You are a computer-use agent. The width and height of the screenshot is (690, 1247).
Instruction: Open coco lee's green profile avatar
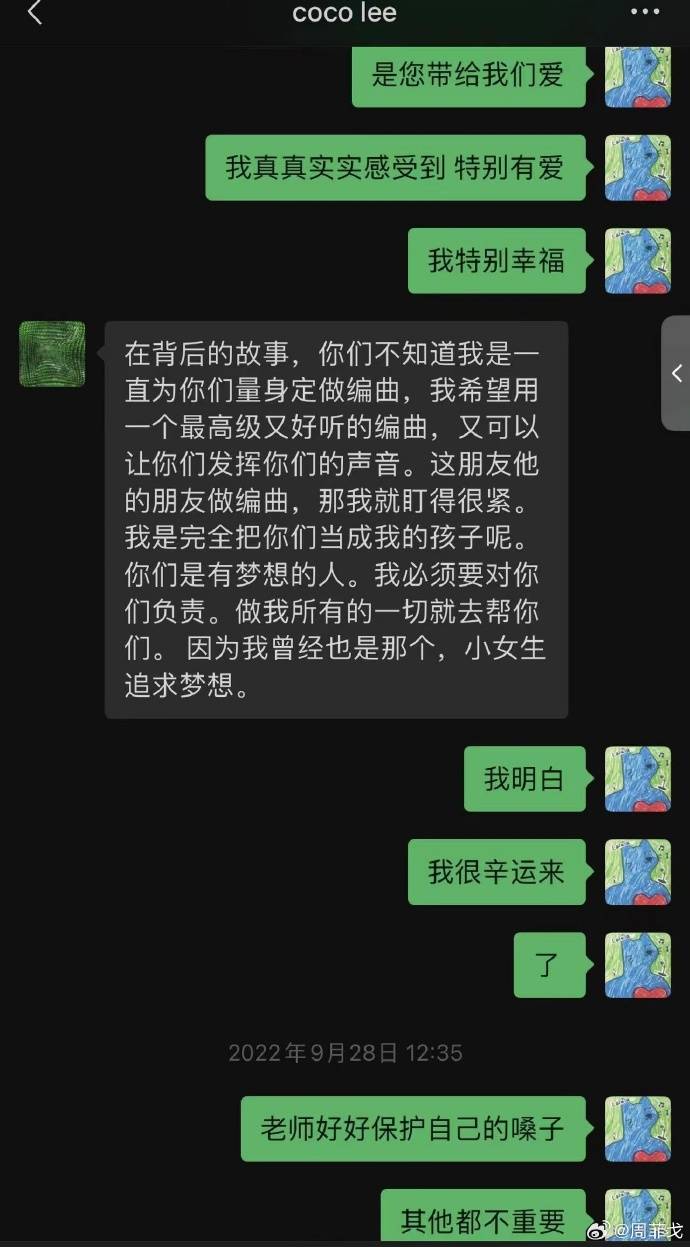click(52, 354)
